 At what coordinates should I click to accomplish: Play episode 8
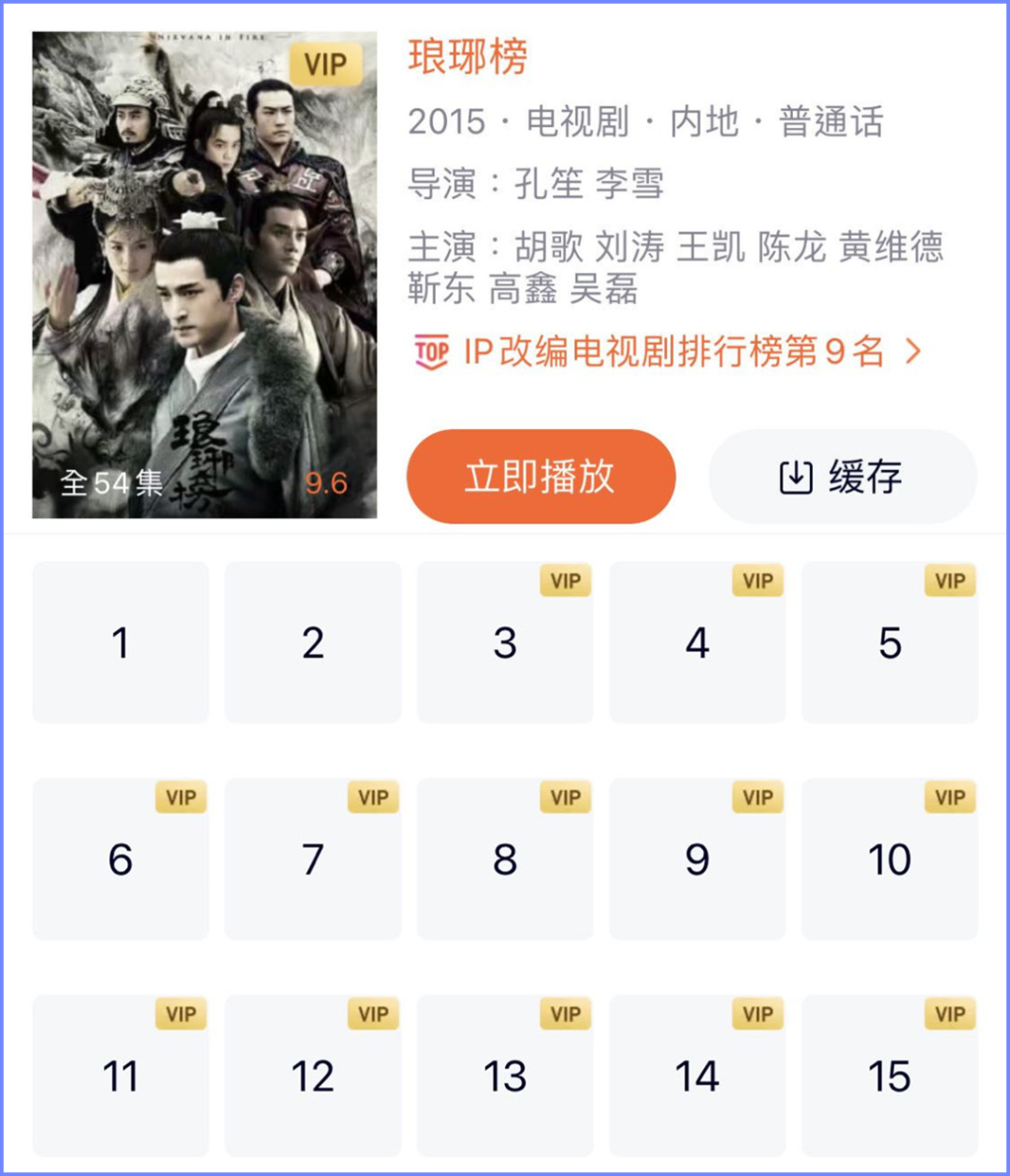505,859
